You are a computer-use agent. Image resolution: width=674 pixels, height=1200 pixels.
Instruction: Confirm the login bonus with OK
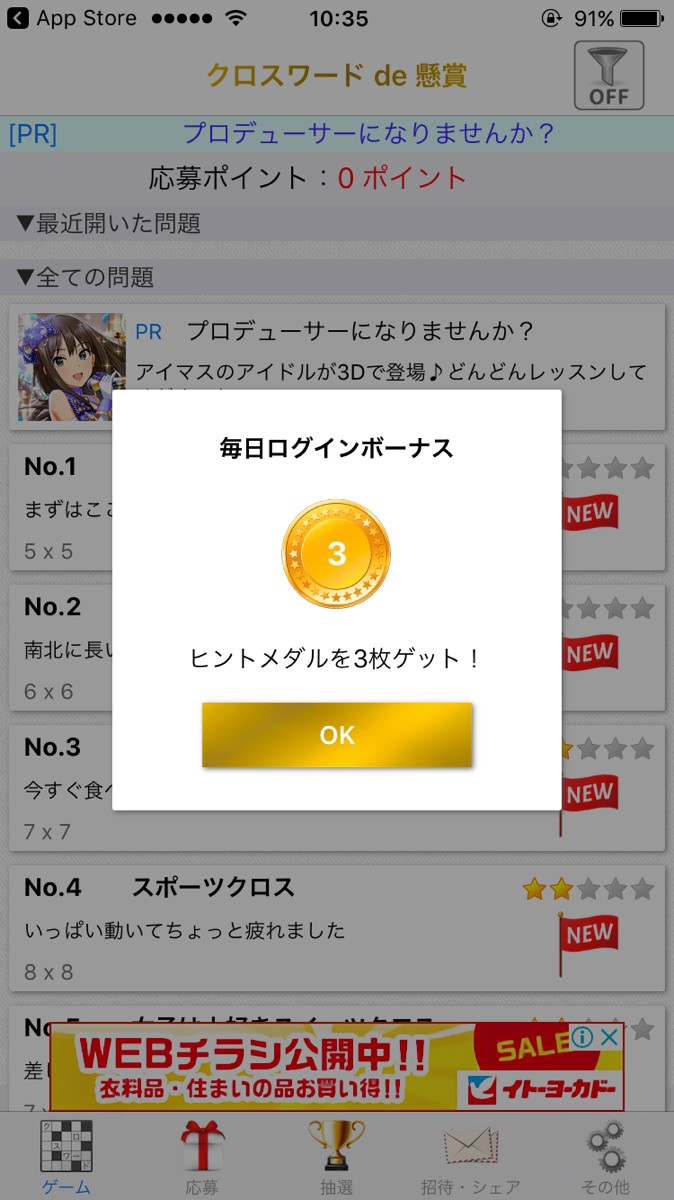337,735
